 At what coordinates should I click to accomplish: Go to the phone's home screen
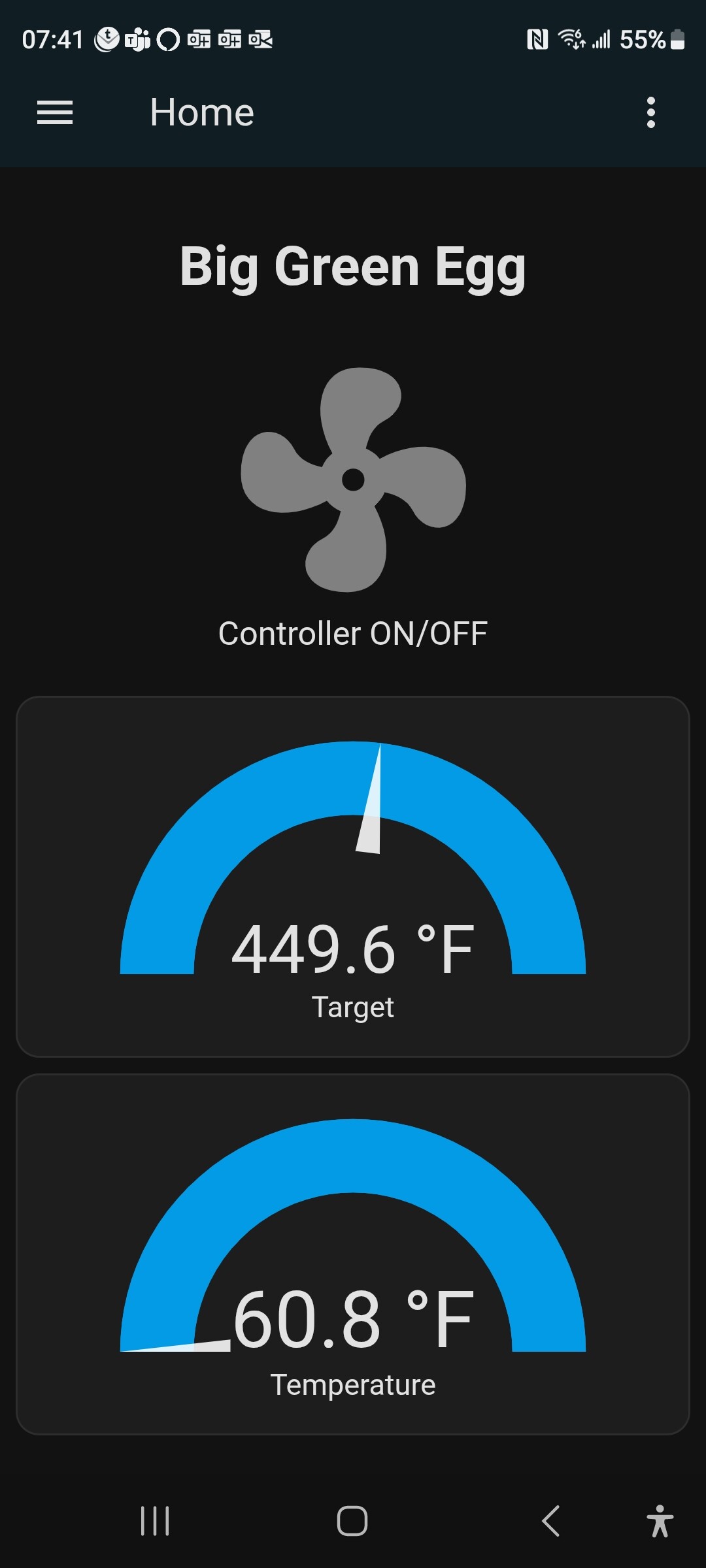(352, 1521)
